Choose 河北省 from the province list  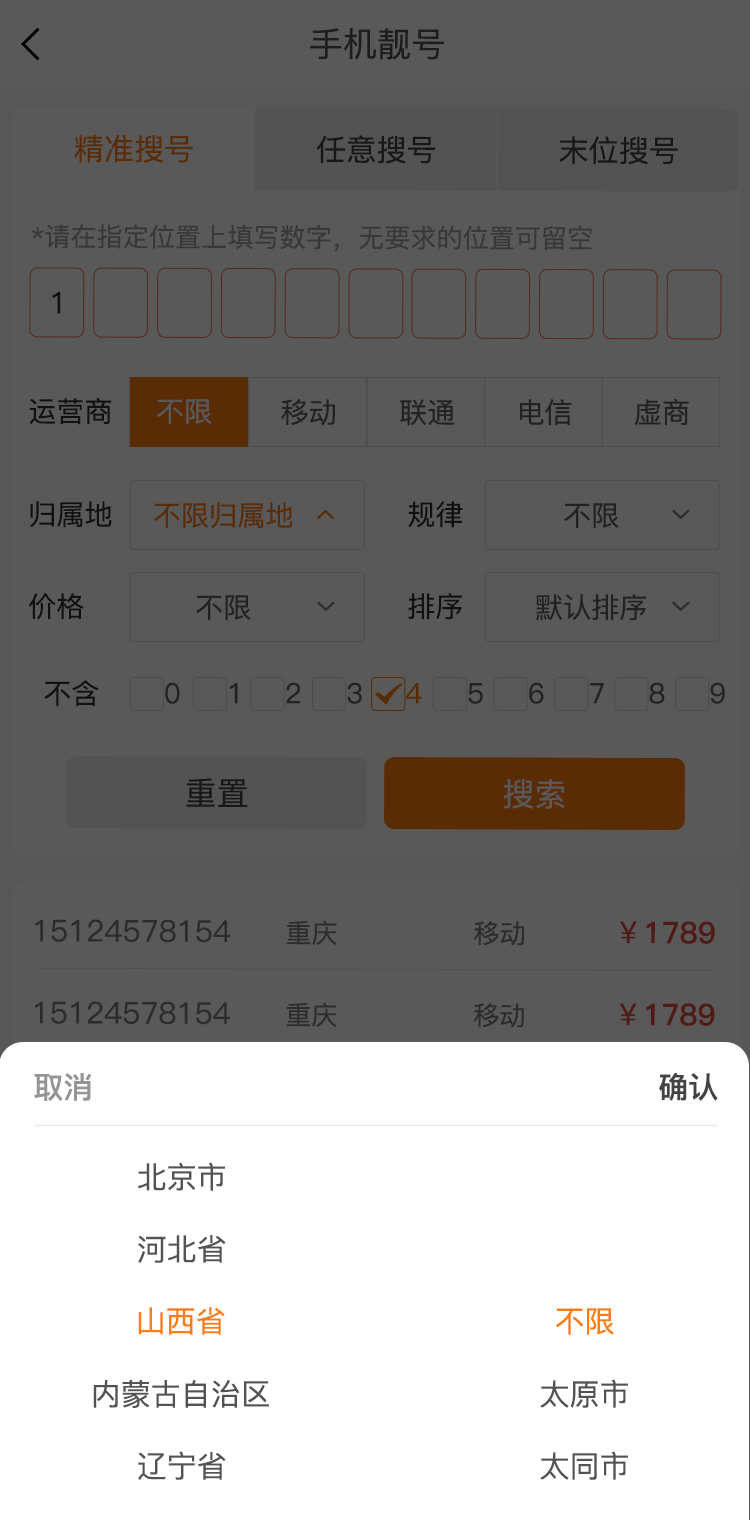(x=181, y=1249)
